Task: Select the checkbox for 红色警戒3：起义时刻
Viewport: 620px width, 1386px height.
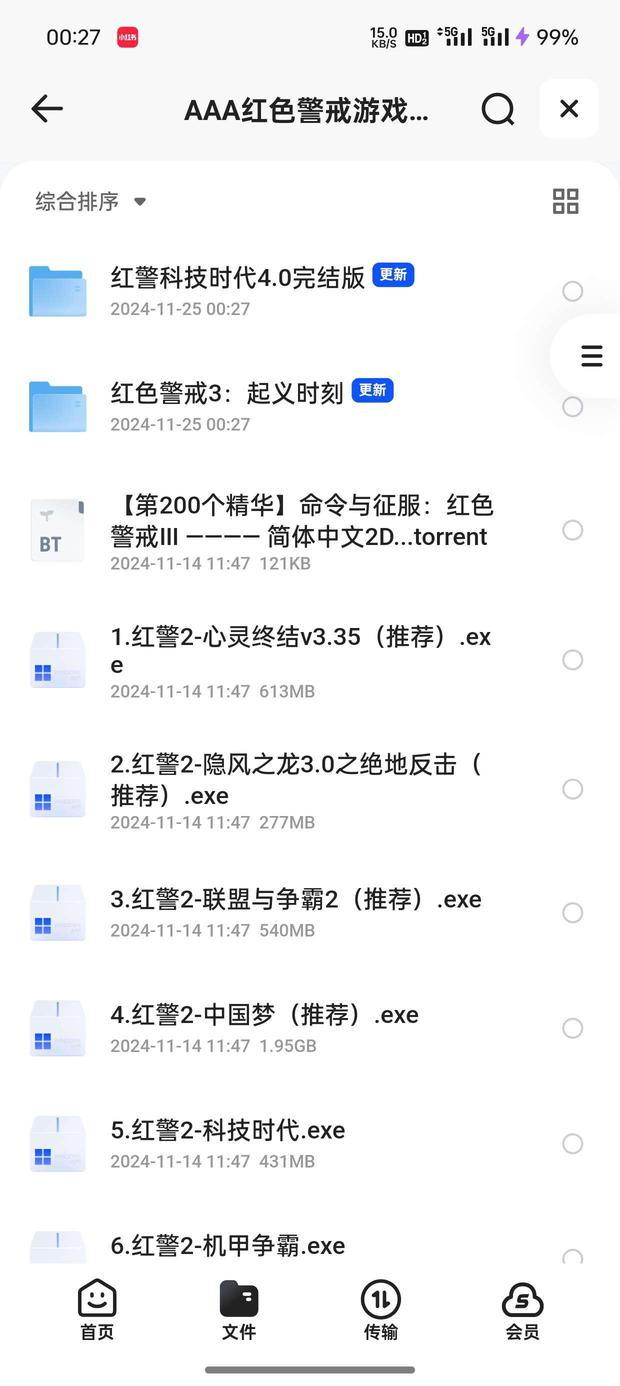Action: pos(572,406)
